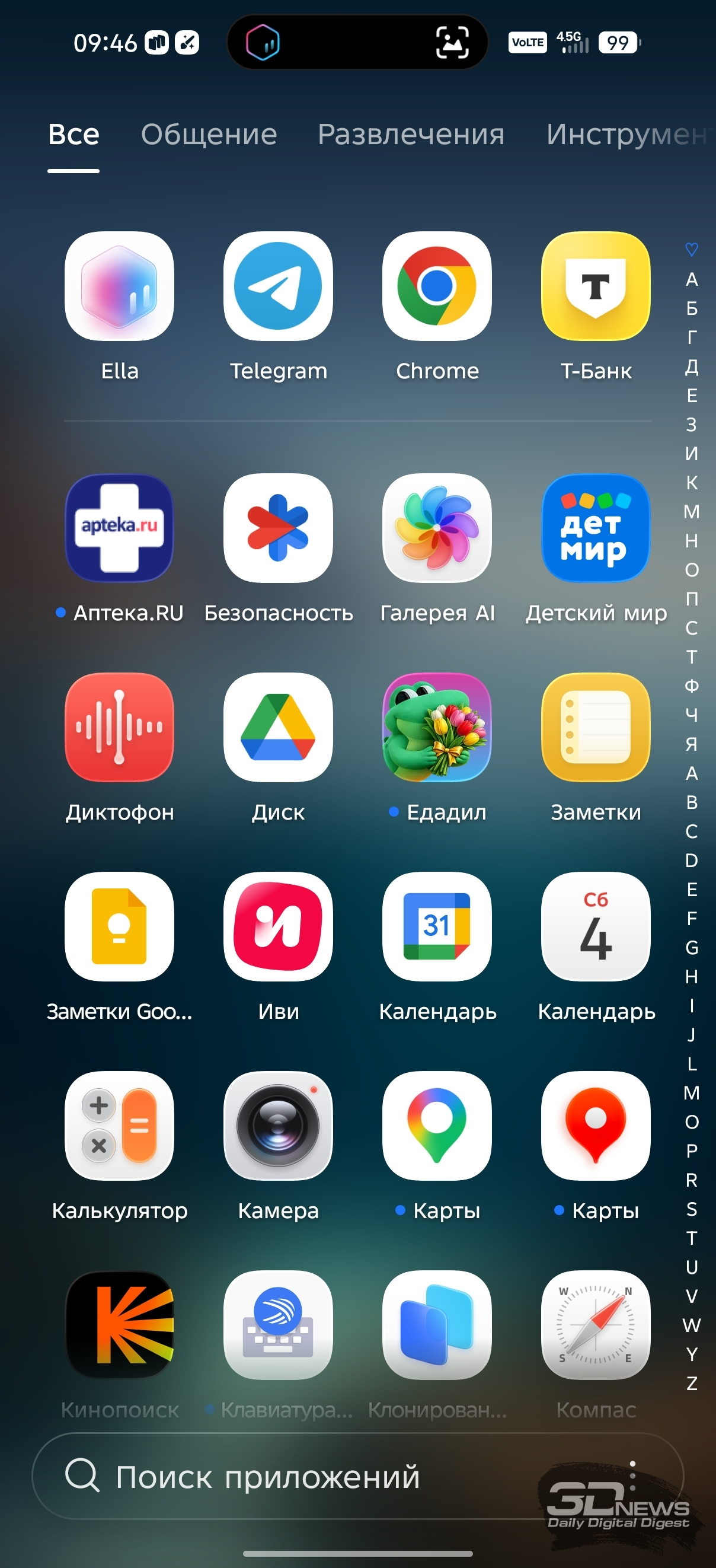Open the three-dot menu in search bar
Viewport: 716px width, 1568px height.
[632, 1475]
